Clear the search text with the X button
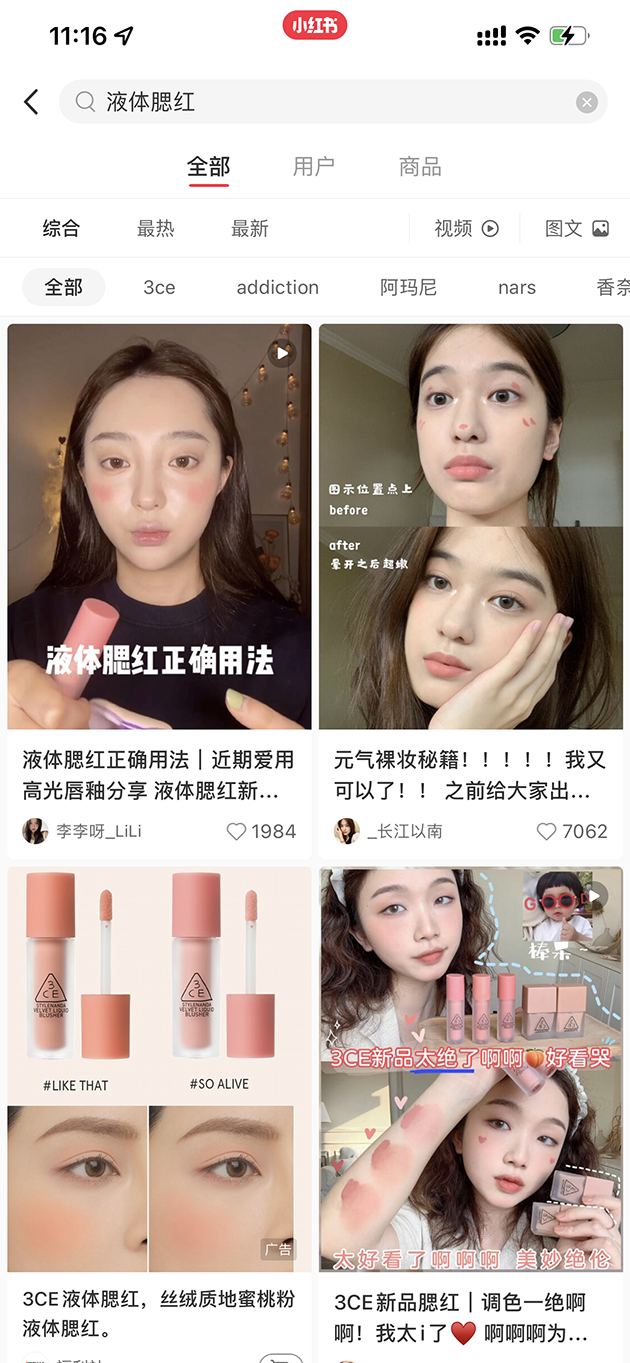 click(587, 102)
